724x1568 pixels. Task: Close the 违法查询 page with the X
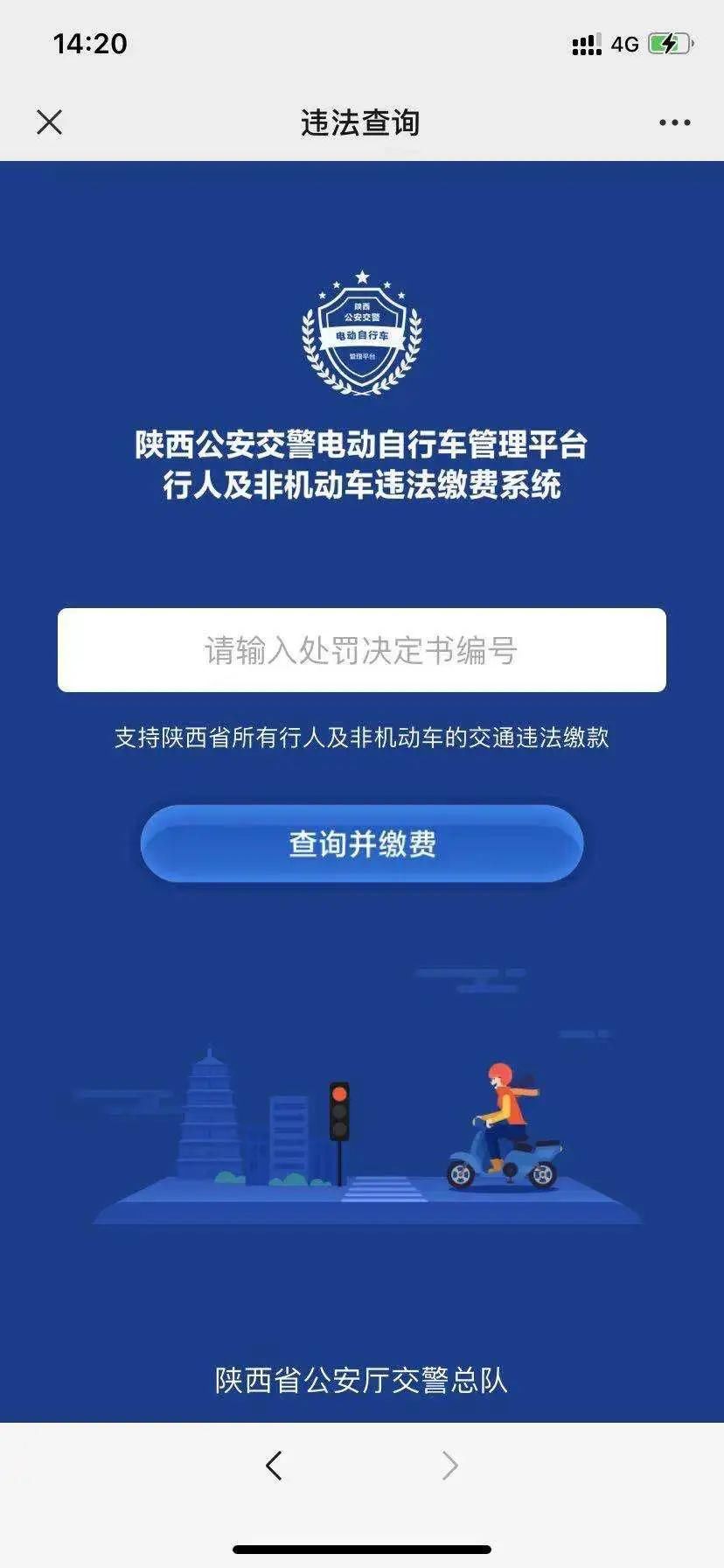point(50,122)
